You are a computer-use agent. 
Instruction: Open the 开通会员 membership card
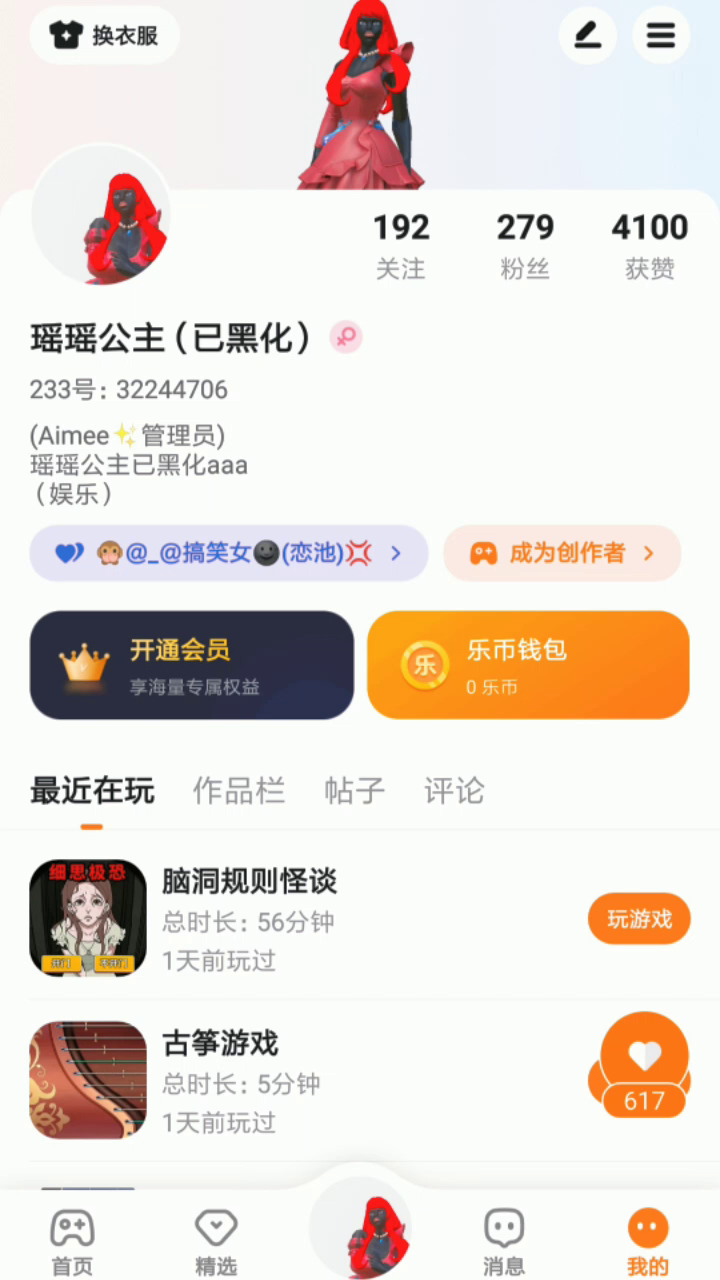192,665
